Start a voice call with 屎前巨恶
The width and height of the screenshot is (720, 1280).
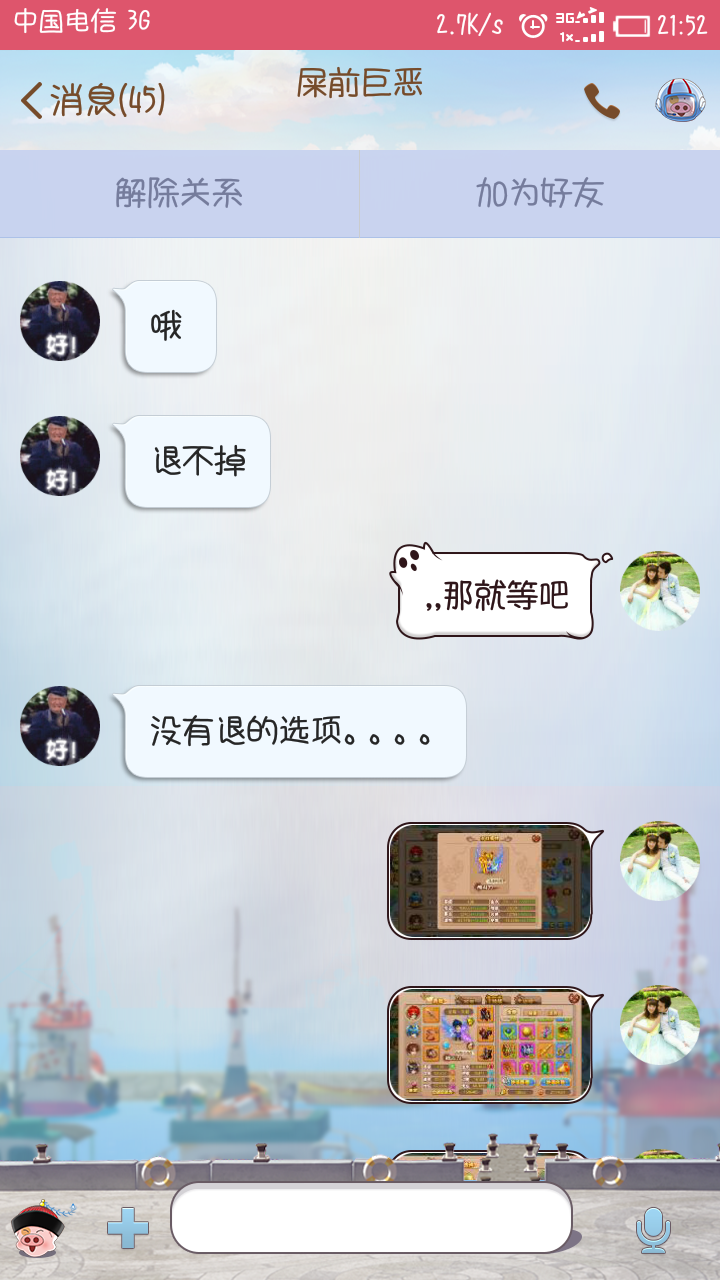[601, 101]
